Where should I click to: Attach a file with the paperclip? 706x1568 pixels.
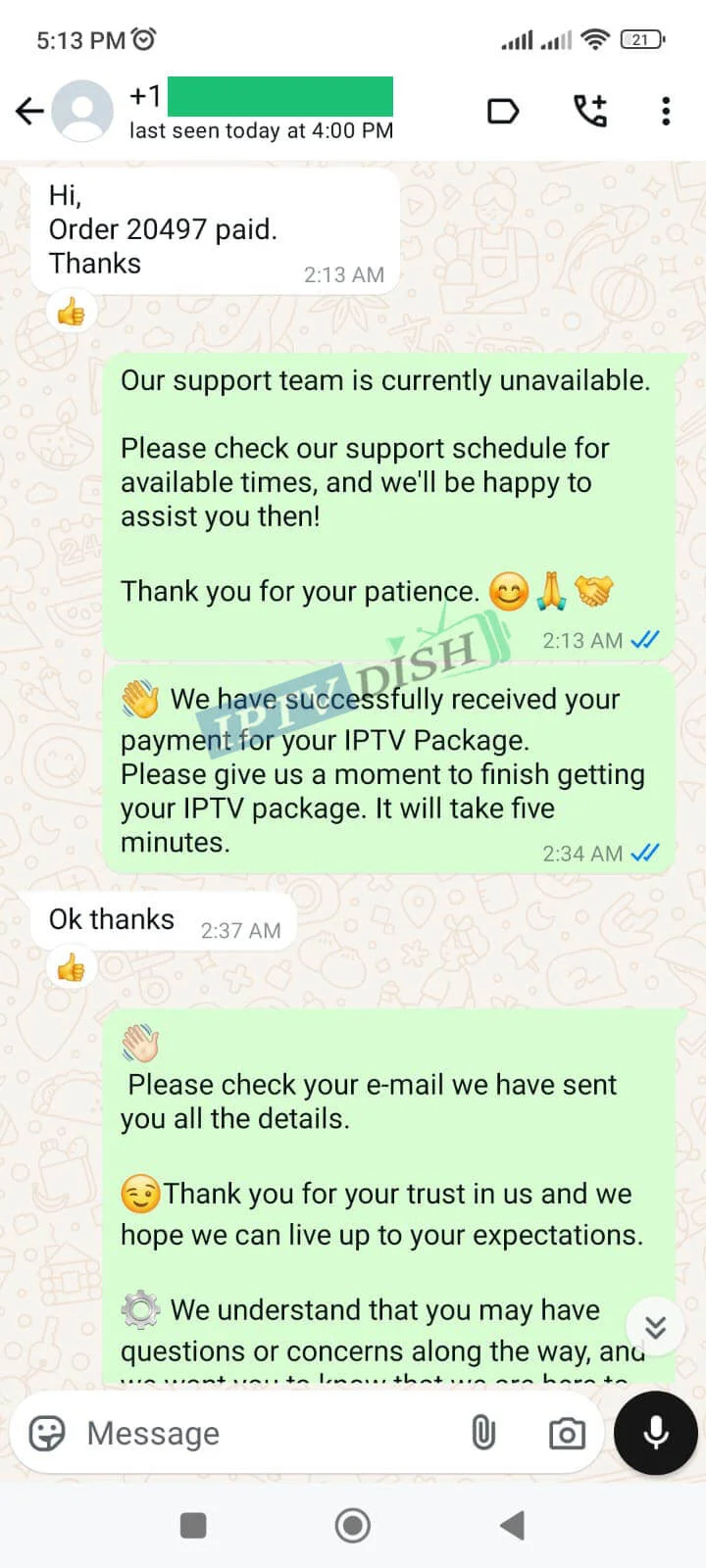tap(483, 1433)
